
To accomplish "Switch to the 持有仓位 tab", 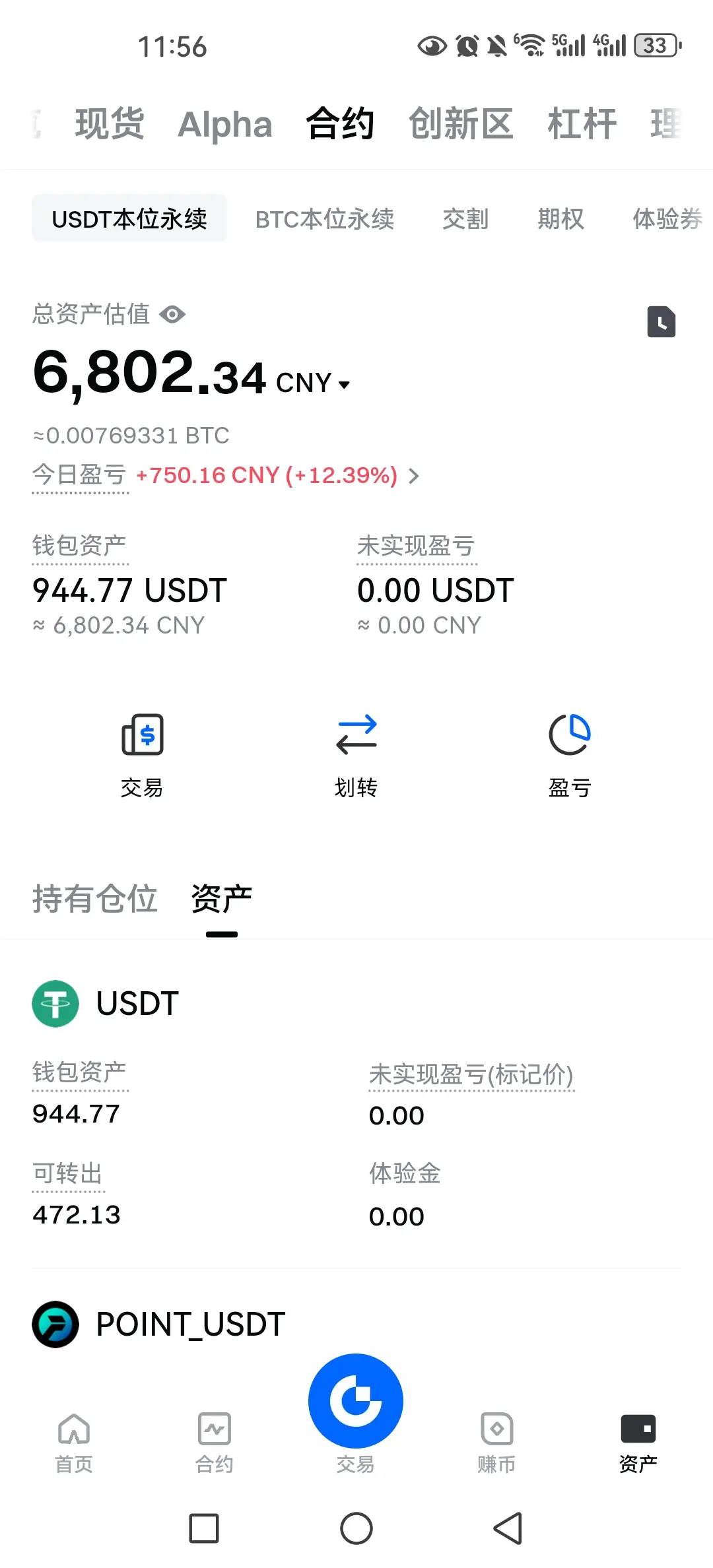I will (x=95, y=899).
